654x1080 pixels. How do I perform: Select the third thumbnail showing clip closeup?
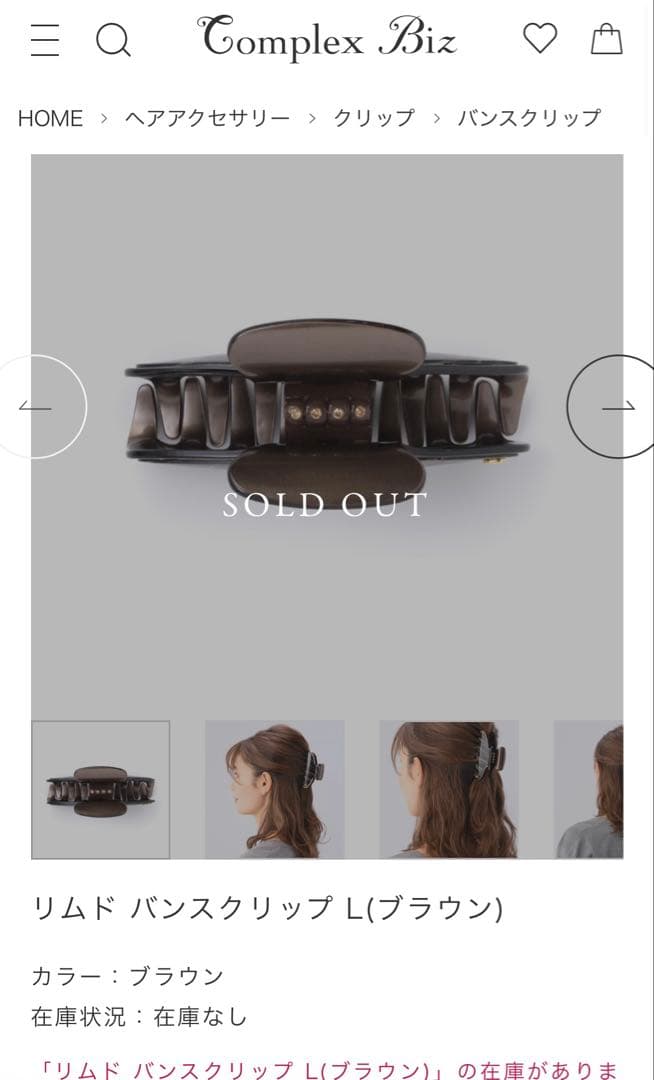449,789
